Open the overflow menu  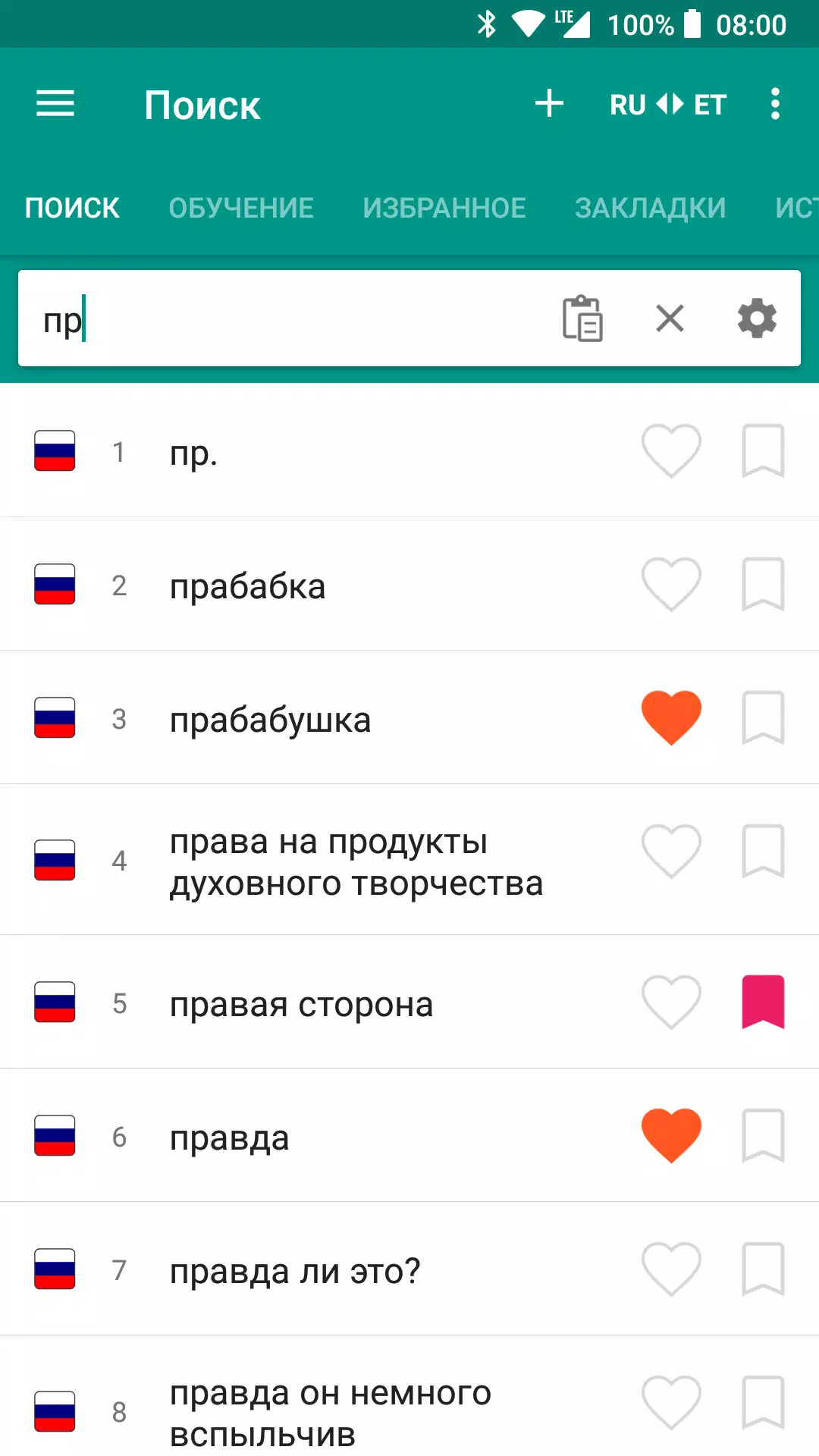pyautogui.click(x=774, y=104)
